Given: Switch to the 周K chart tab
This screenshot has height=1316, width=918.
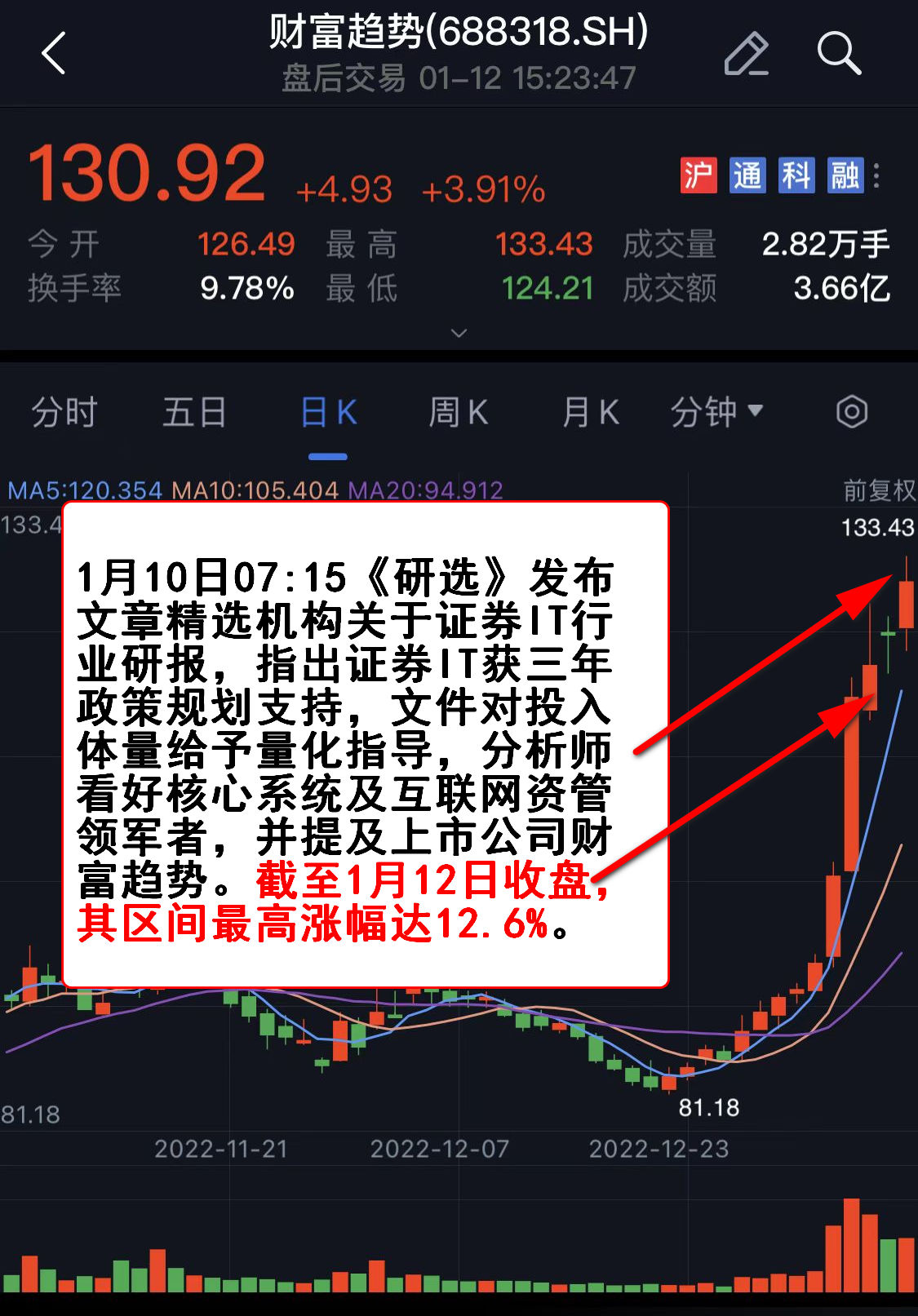Looking at the screenshot, I should (459, 412).
